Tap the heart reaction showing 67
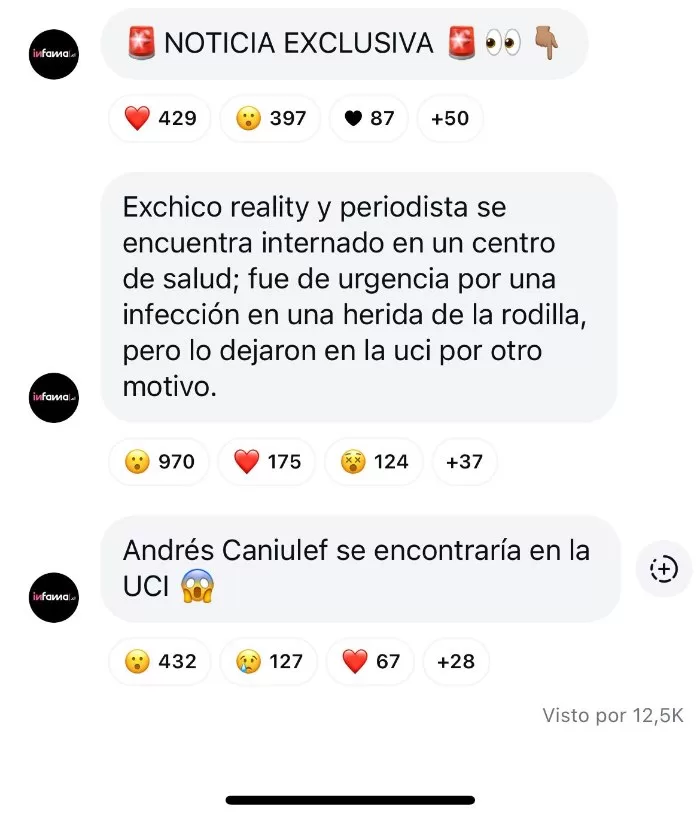This screenshot has height=819, width=700. tap(370, 661)
